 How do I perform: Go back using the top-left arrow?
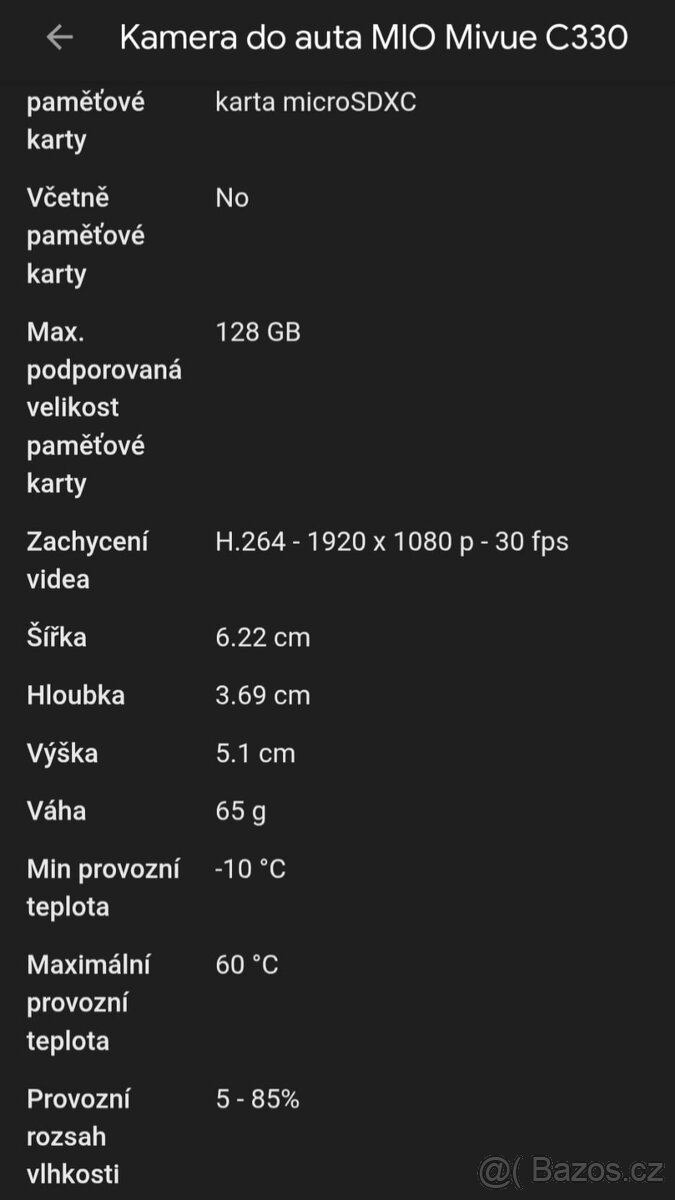(x=60, y=38)
